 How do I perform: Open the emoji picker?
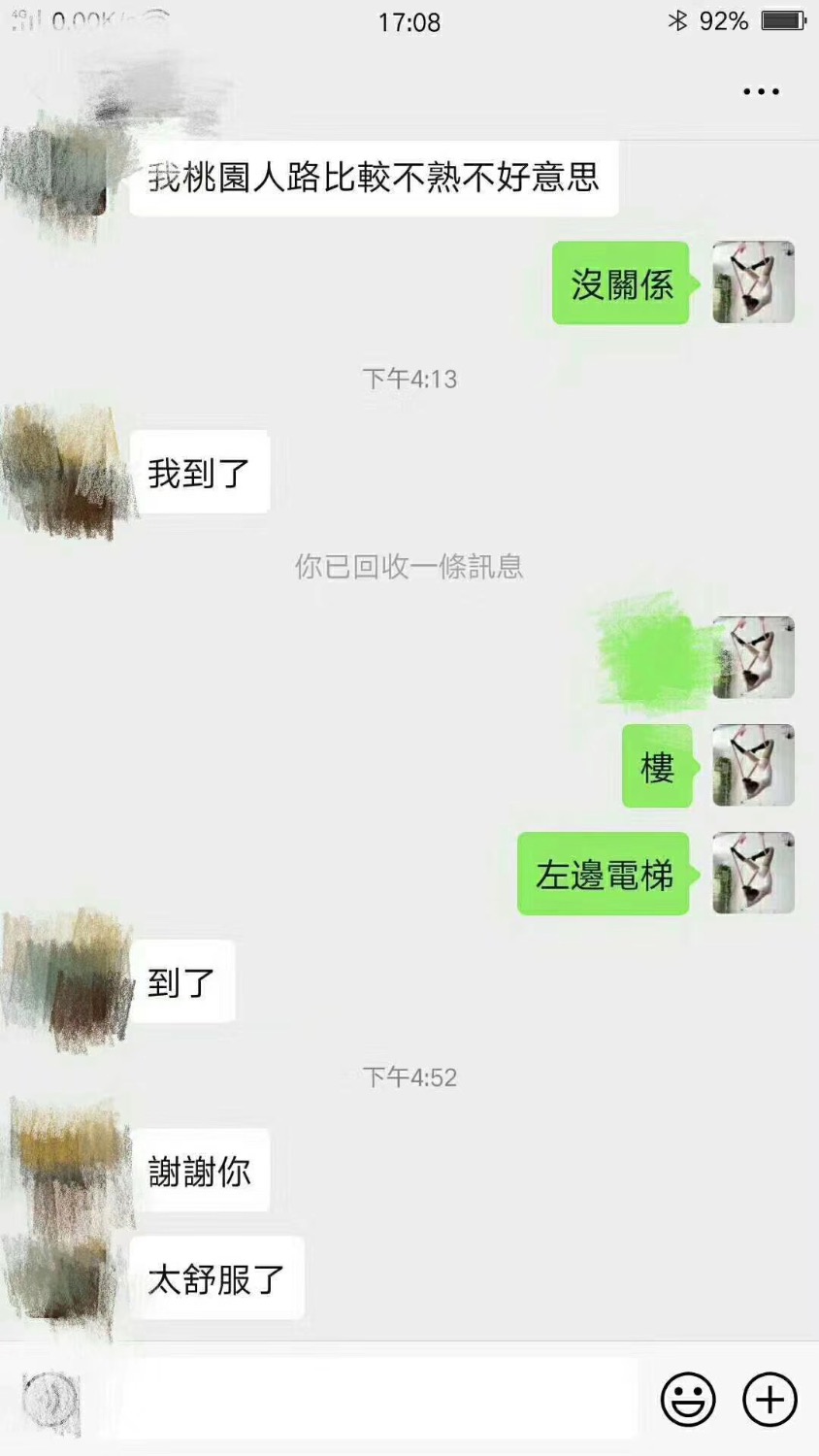click(688, 1399)
